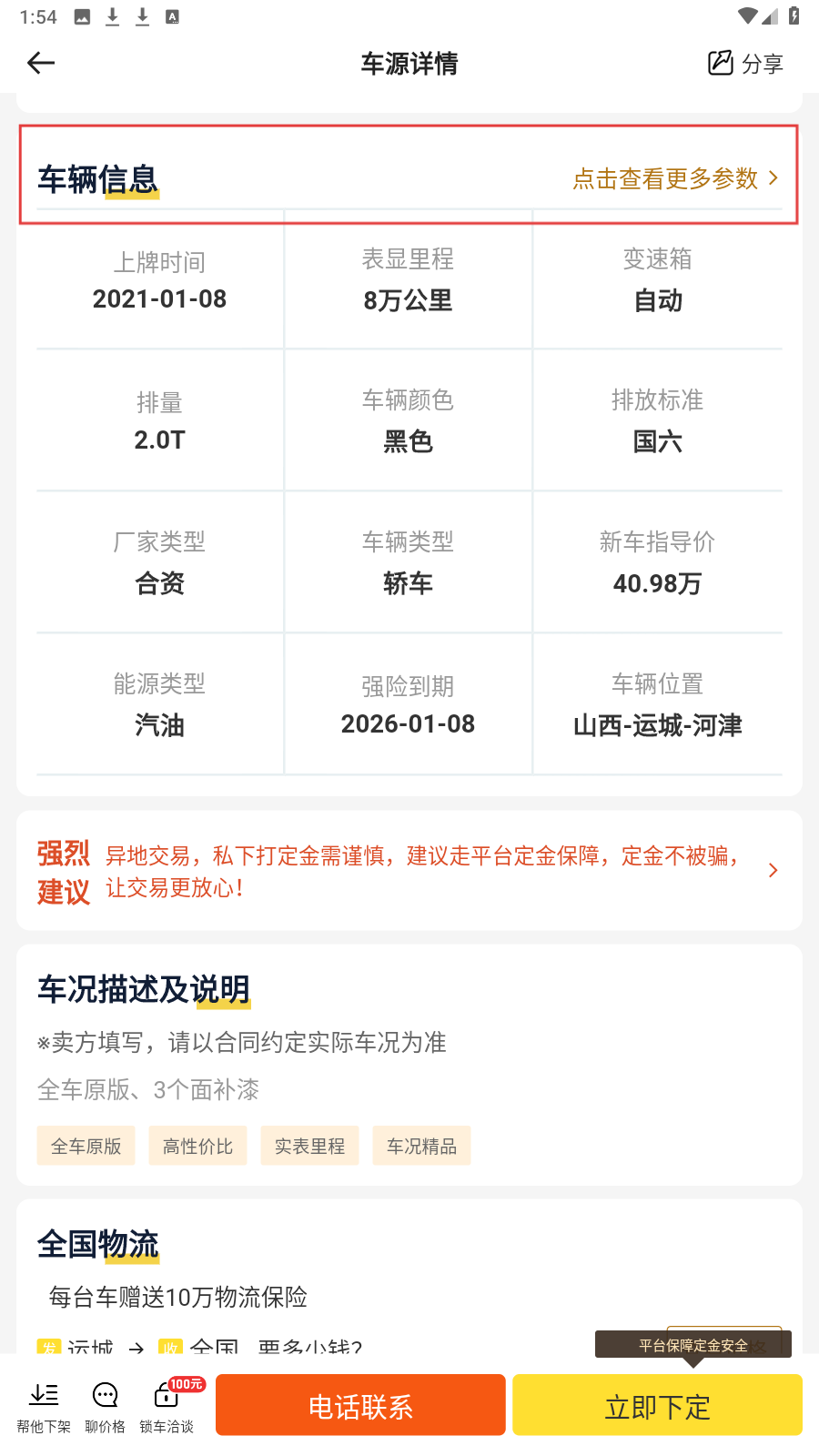The height and width of the screenshot is (1456, 819).
Task: Open 点击查看更多参数 for more specs
Action: pyautogui.click(x=675, y=178)
